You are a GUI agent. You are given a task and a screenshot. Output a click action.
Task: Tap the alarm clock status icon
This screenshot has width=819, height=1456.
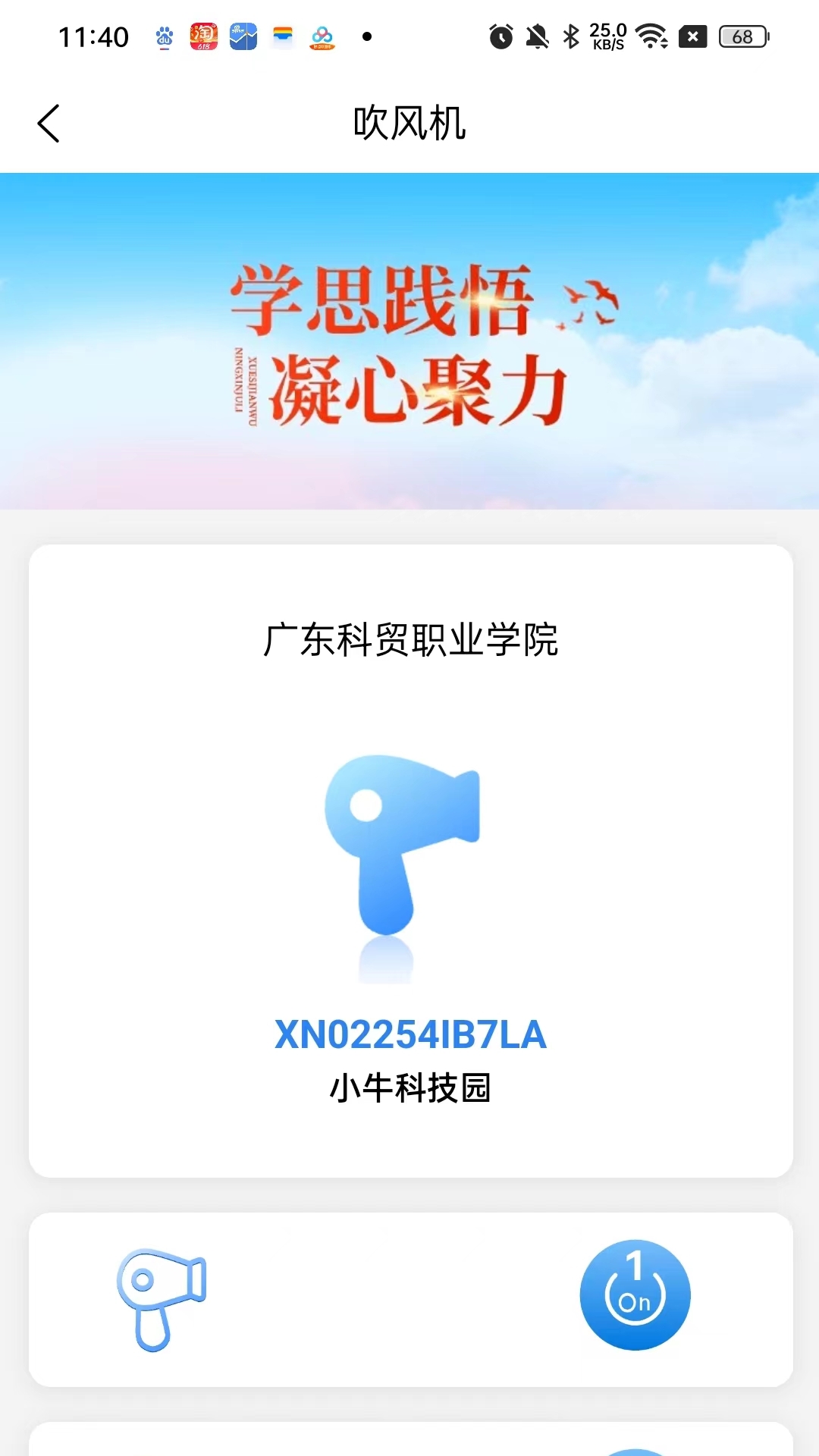[x=500, y=34]
